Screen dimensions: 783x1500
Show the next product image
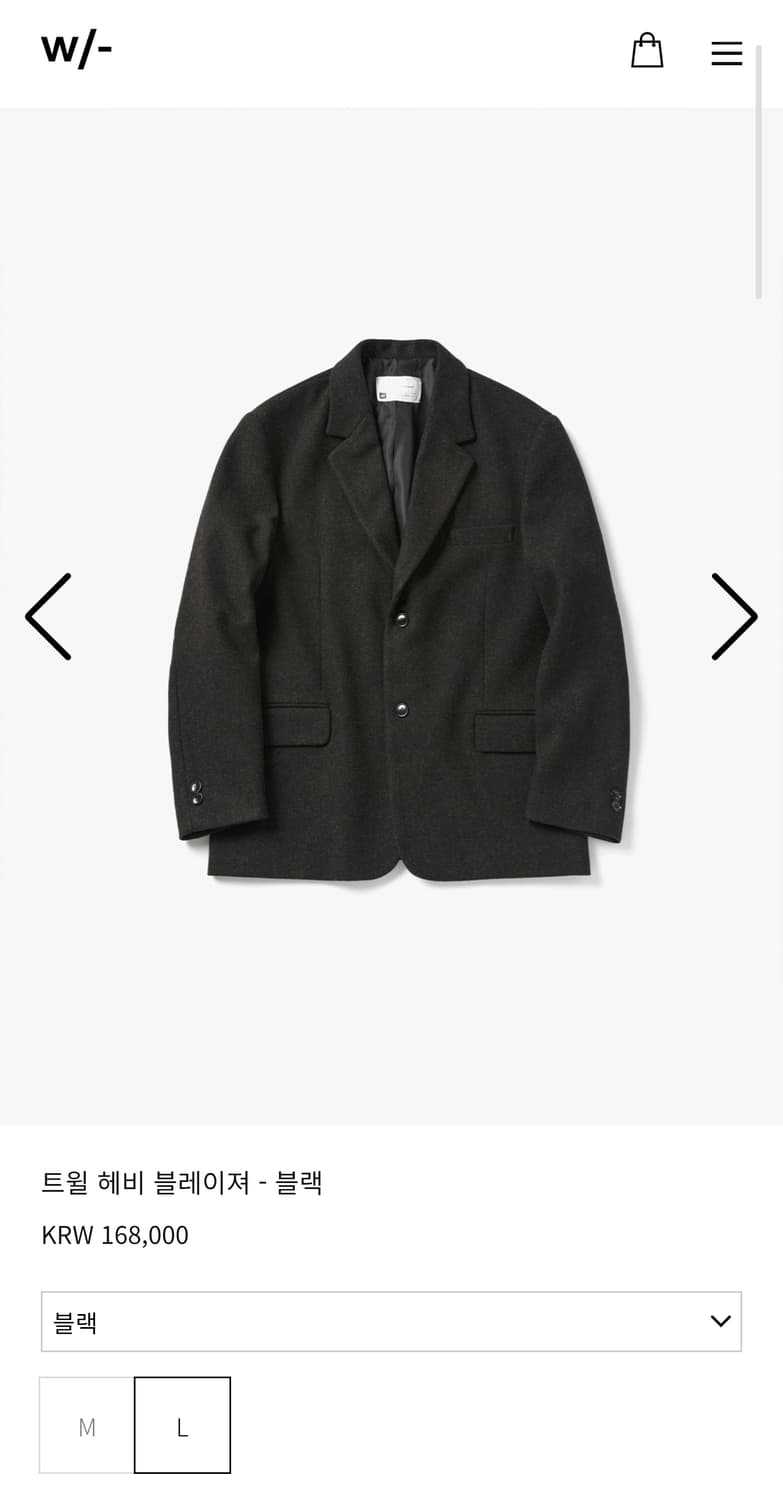click(734, 616)
